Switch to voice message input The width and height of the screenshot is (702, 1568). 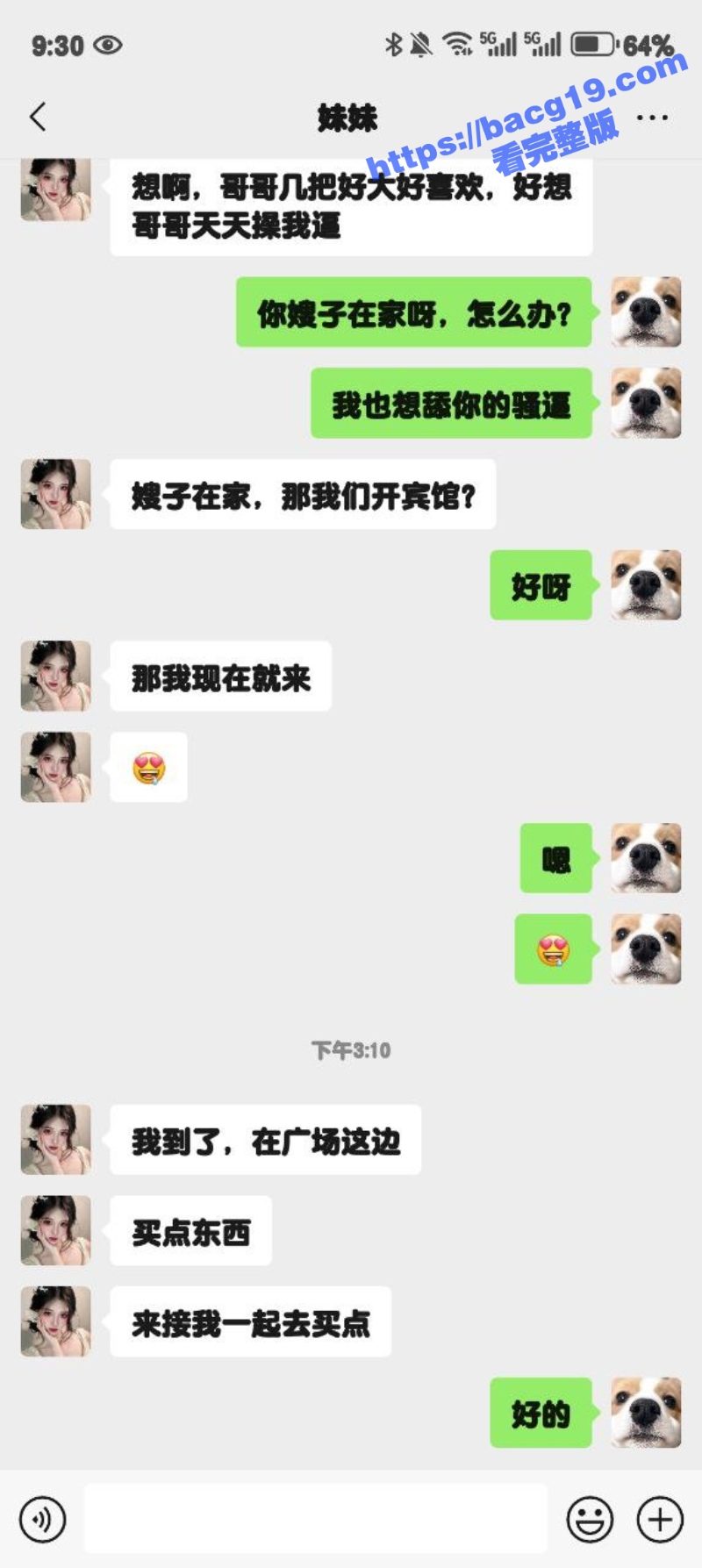(43, 1519)
